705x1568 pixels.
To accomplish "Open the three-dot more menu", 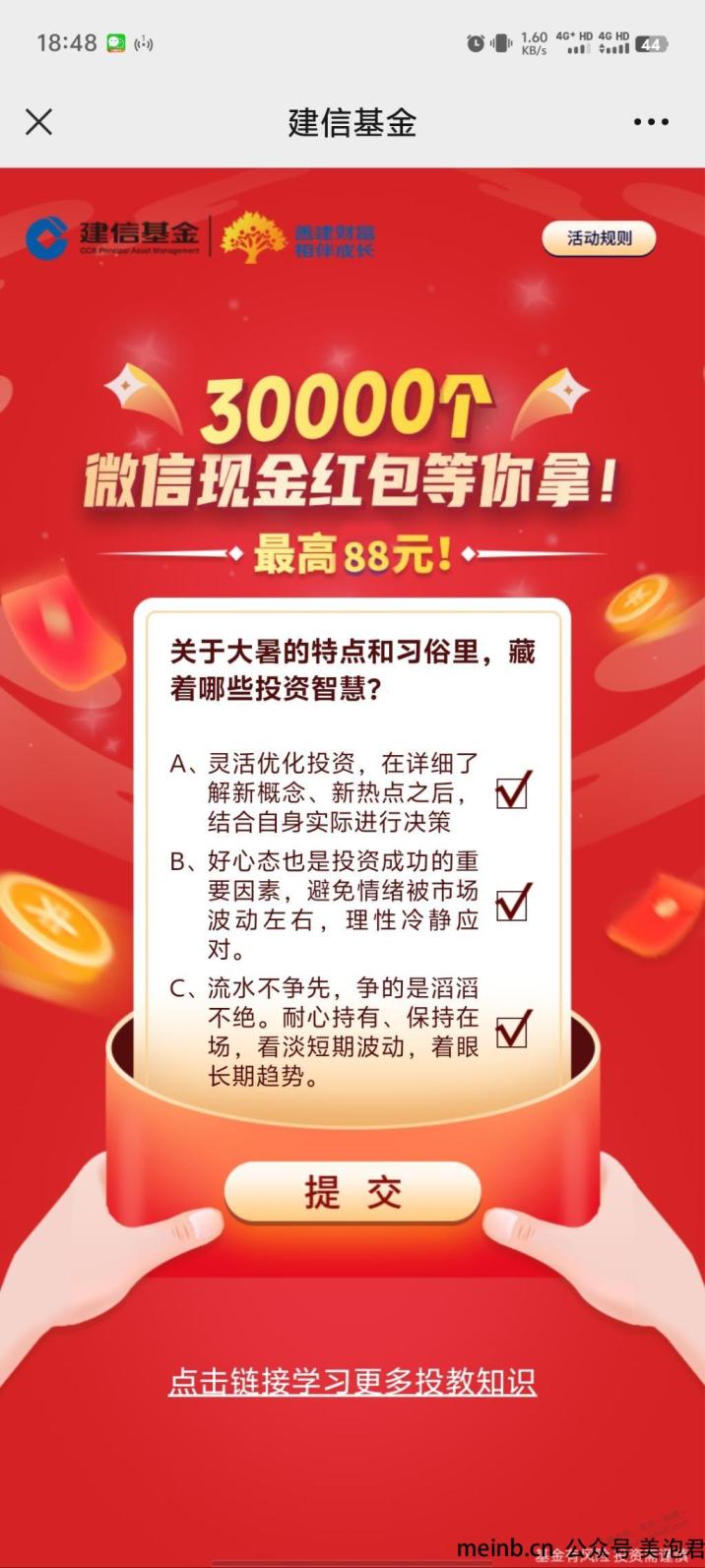I will pos(651,122).
